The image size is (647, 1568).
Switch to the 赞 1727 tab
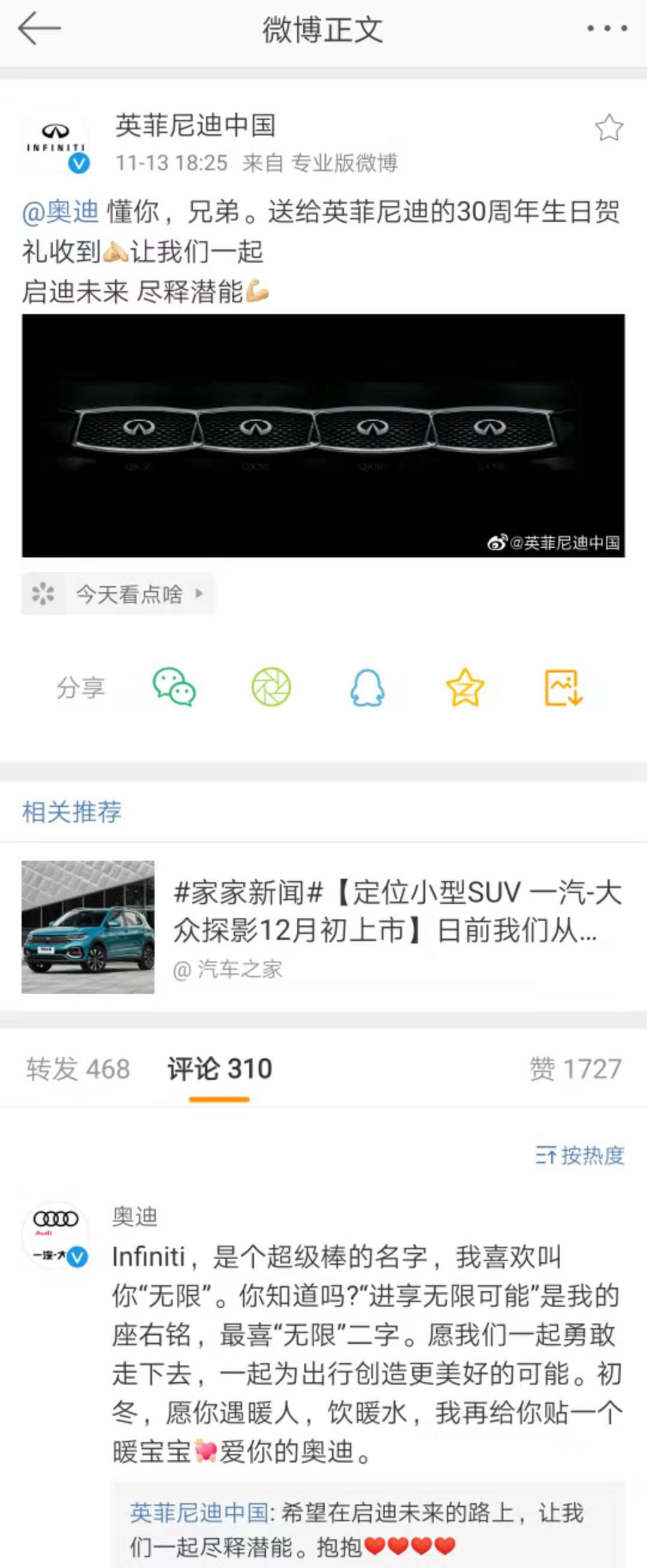point(575,1069)
